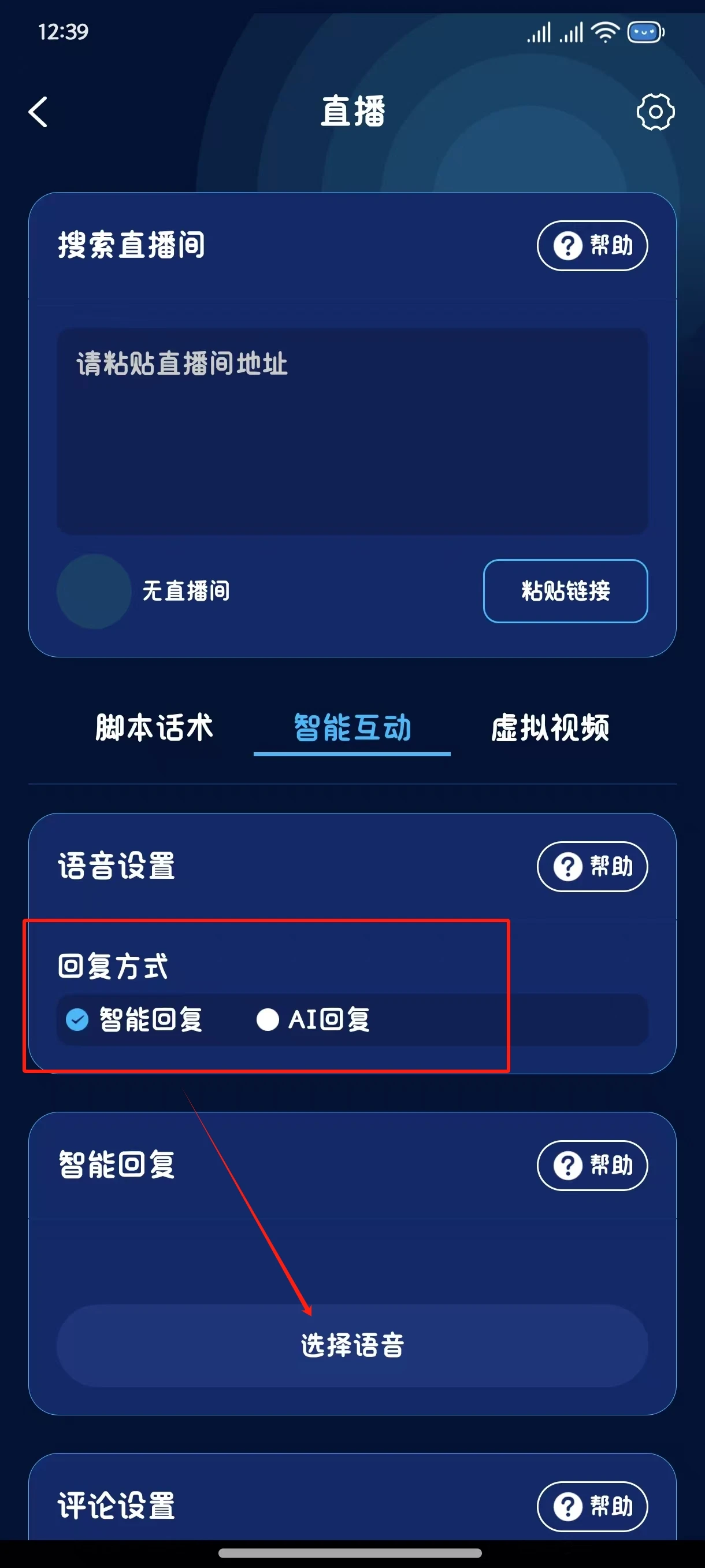
Task: Choose the AI回复 reply mode
Action: 313,1019
